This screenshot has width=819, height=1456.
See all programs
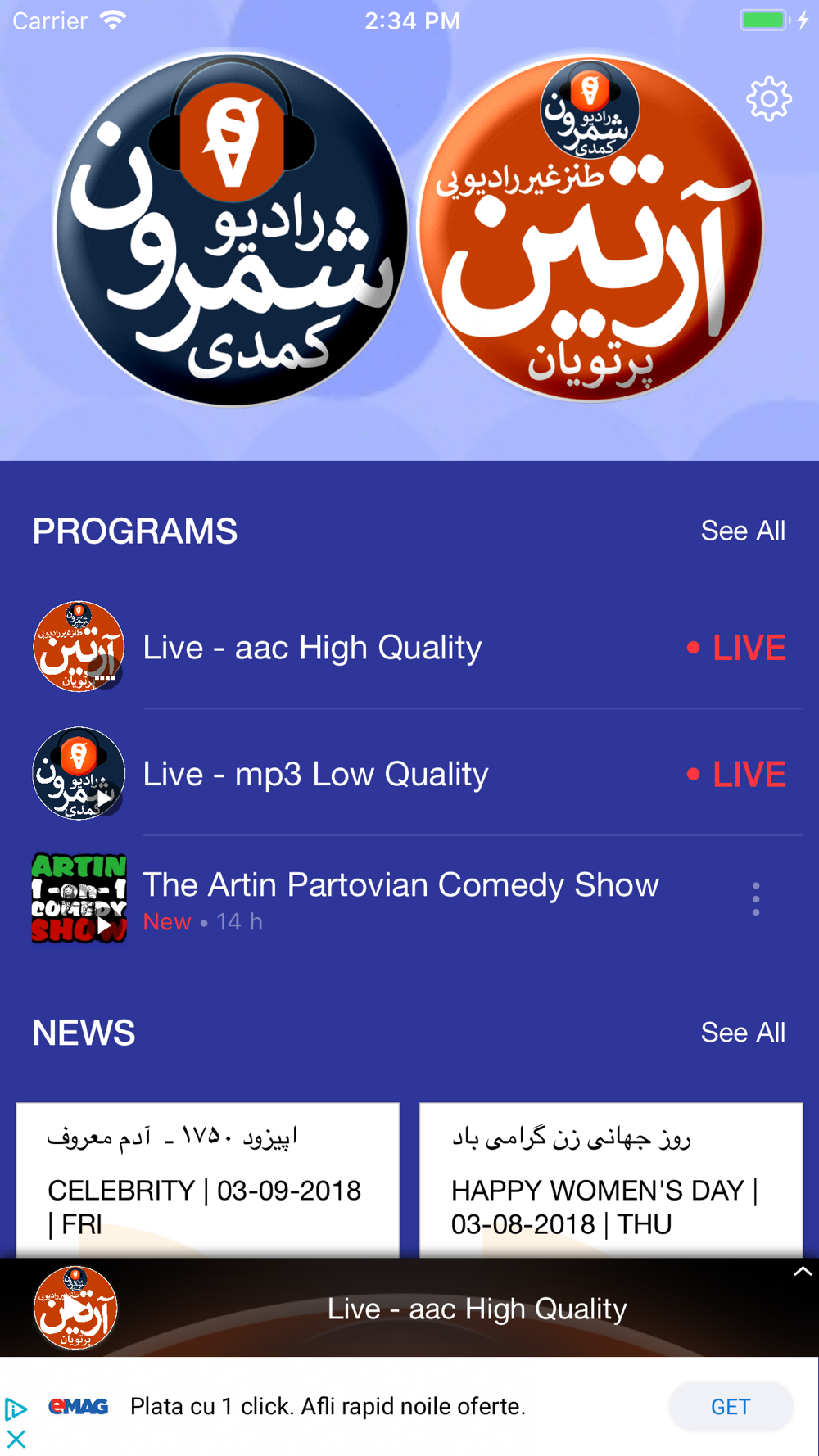(743, 531)
